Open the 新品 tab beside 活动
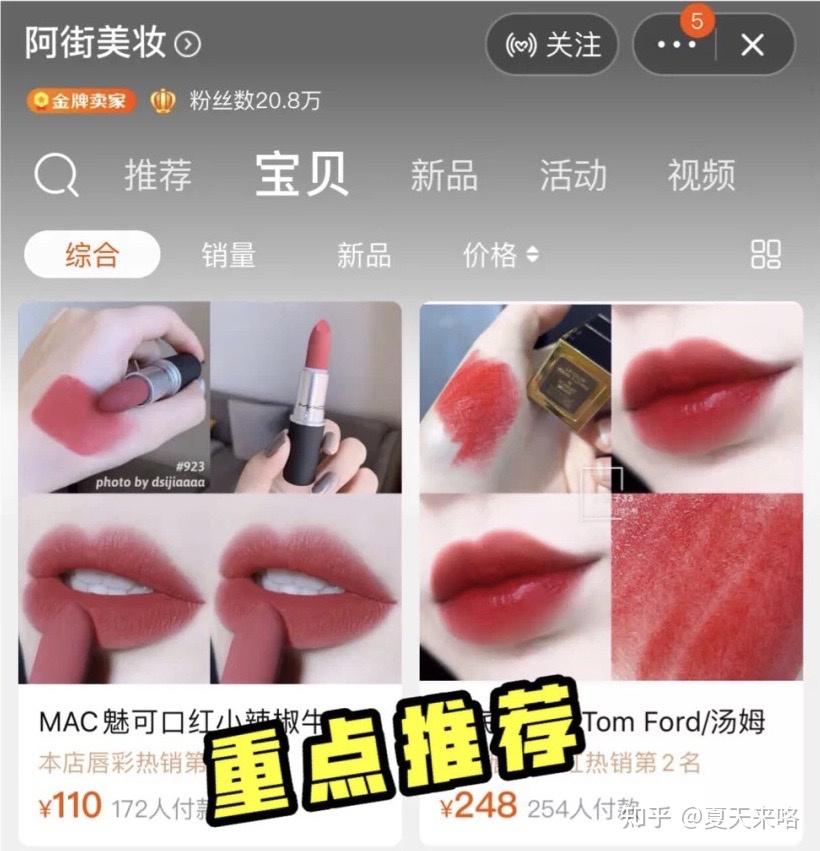 (x=443, y=175)
